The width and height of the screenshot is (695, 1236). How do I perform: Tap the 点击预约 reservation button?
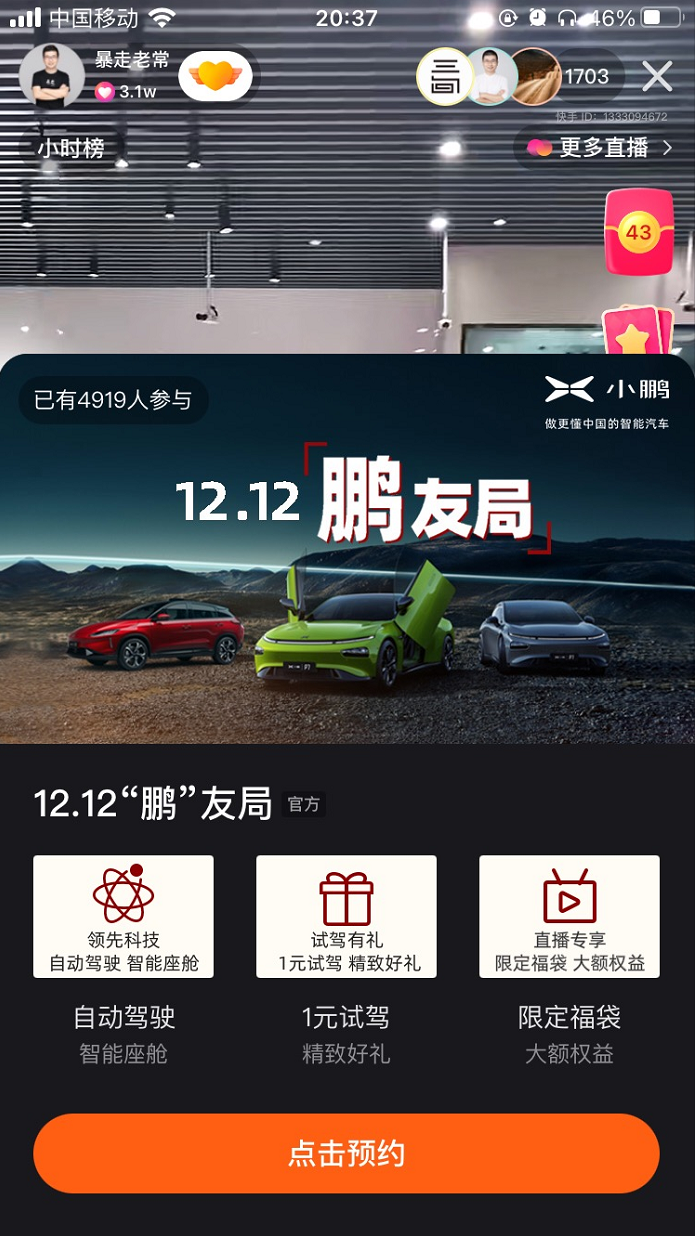(x=346, y=1153)
